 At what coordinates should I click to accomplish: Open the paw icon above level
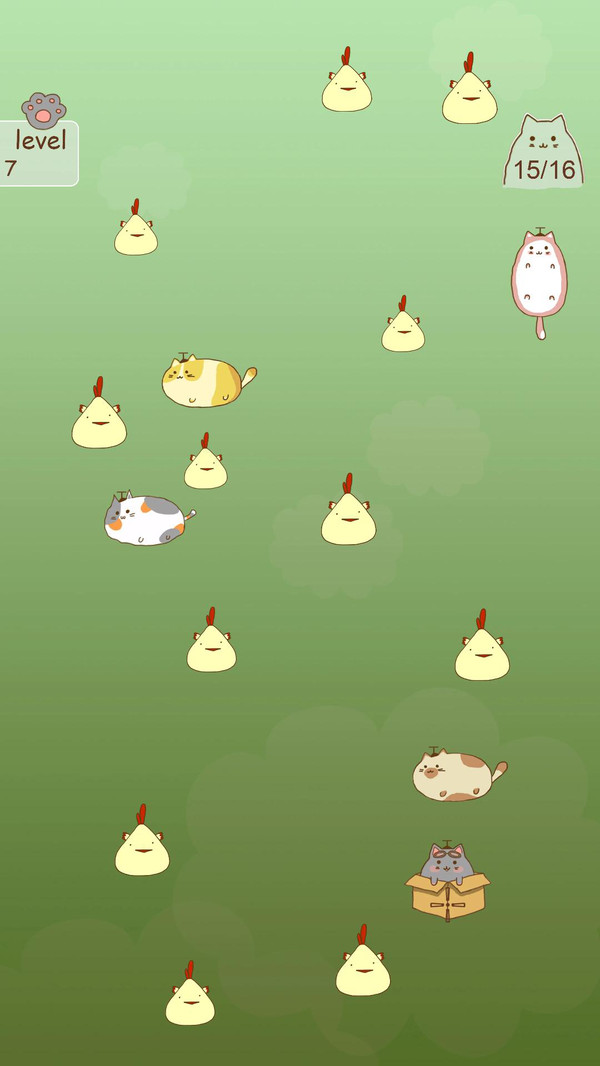[43, 110]
